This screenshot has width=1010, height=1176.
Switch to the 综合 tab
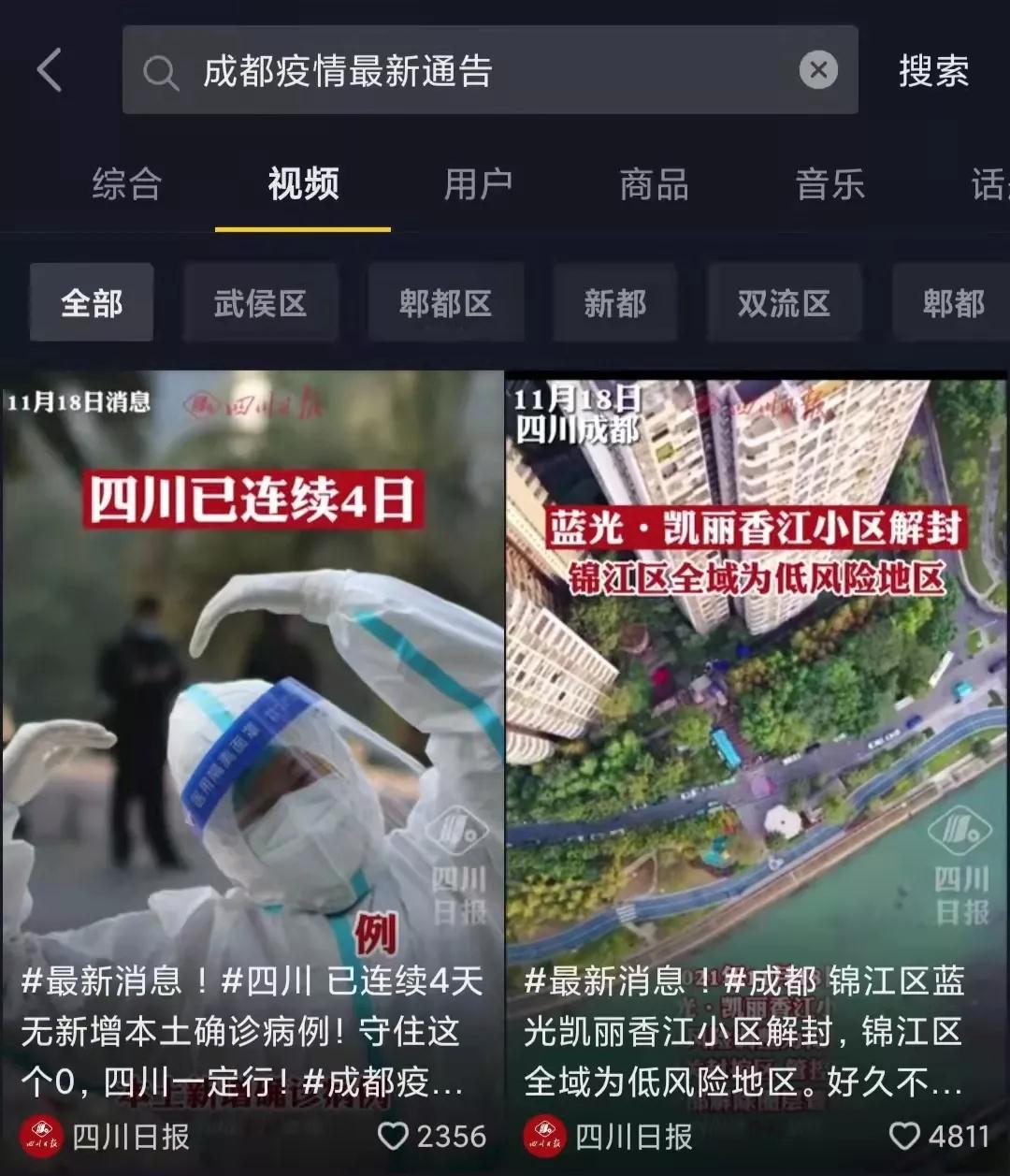click(126, 184)
